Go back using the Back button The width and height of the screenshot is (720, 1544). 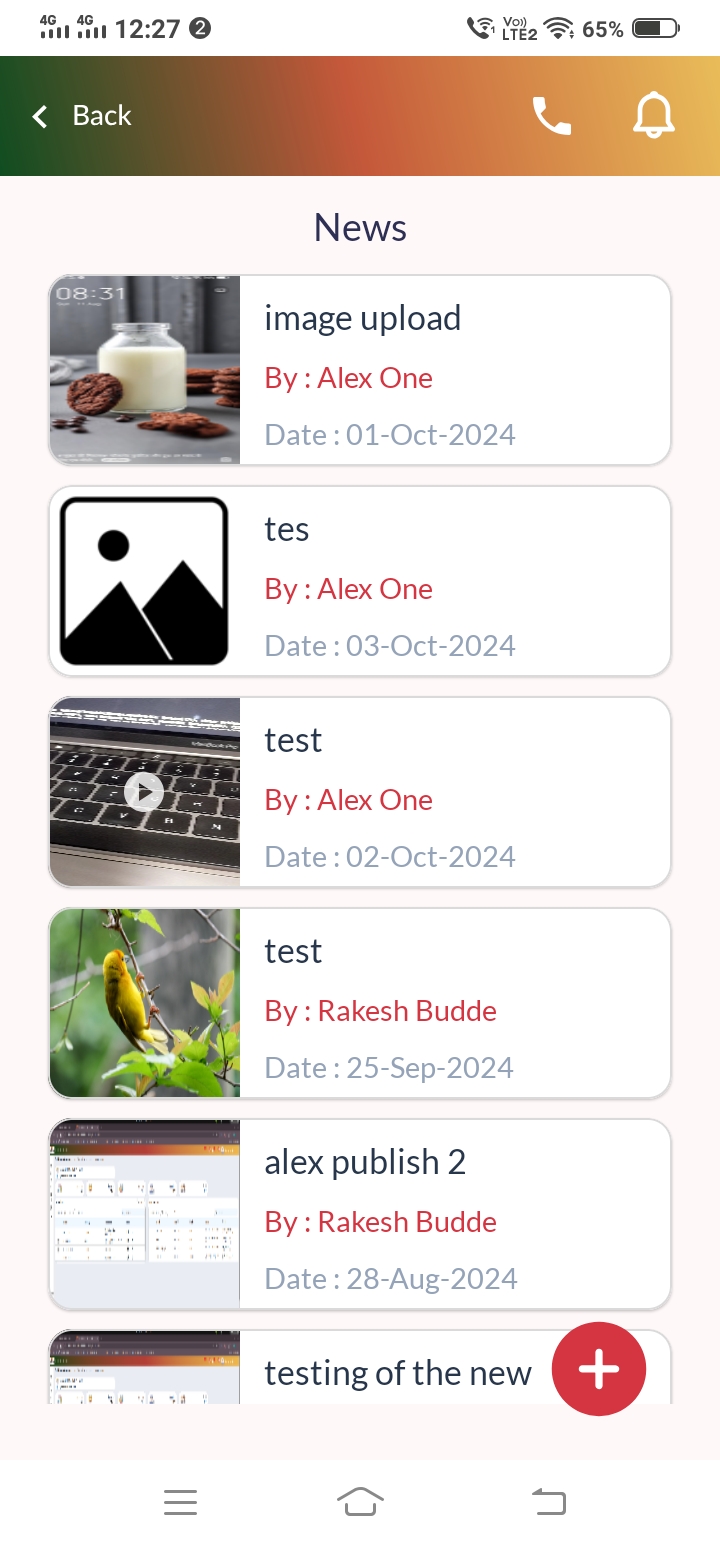pyautogui.click(x=82, y=116)
